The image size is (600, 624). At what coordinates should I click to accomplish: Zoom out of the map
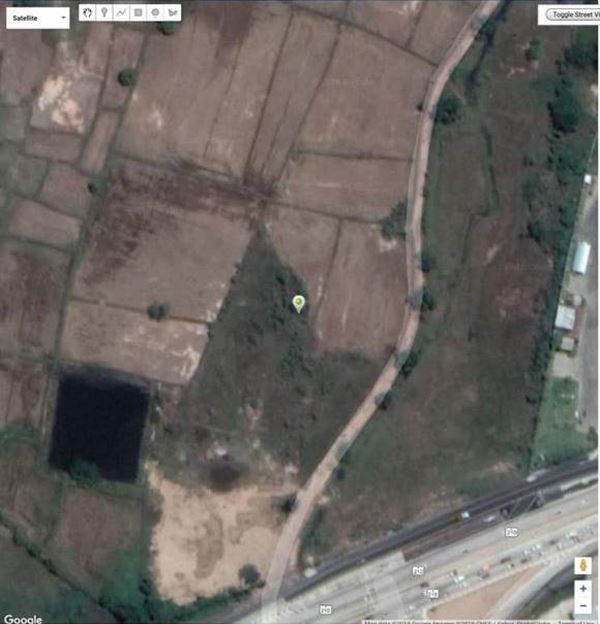pos(583,606)
